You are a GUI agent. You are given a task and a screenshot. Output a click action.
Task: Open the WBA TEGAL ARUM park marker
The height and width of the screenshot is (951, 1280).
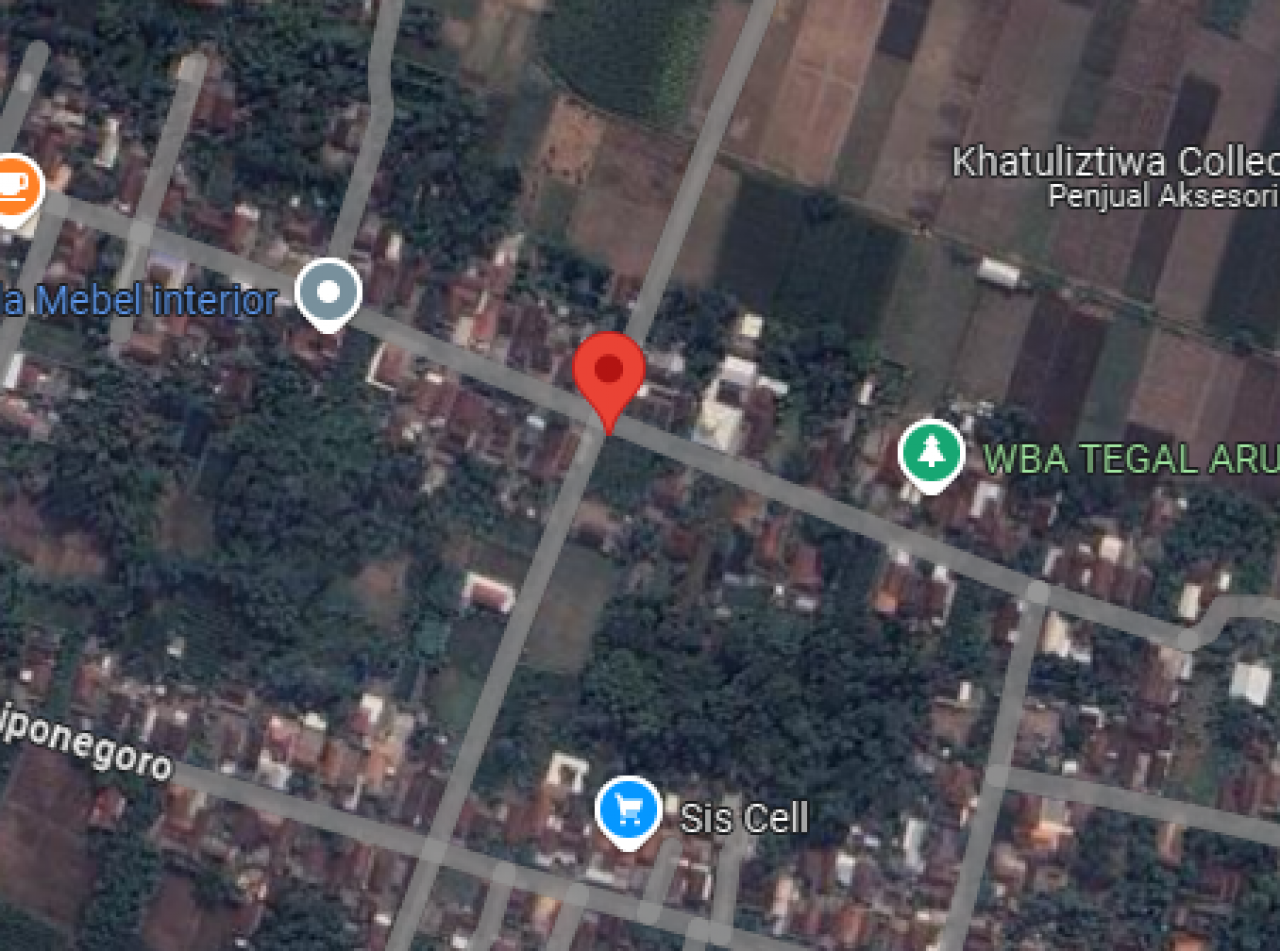click(x=931, y=453)
